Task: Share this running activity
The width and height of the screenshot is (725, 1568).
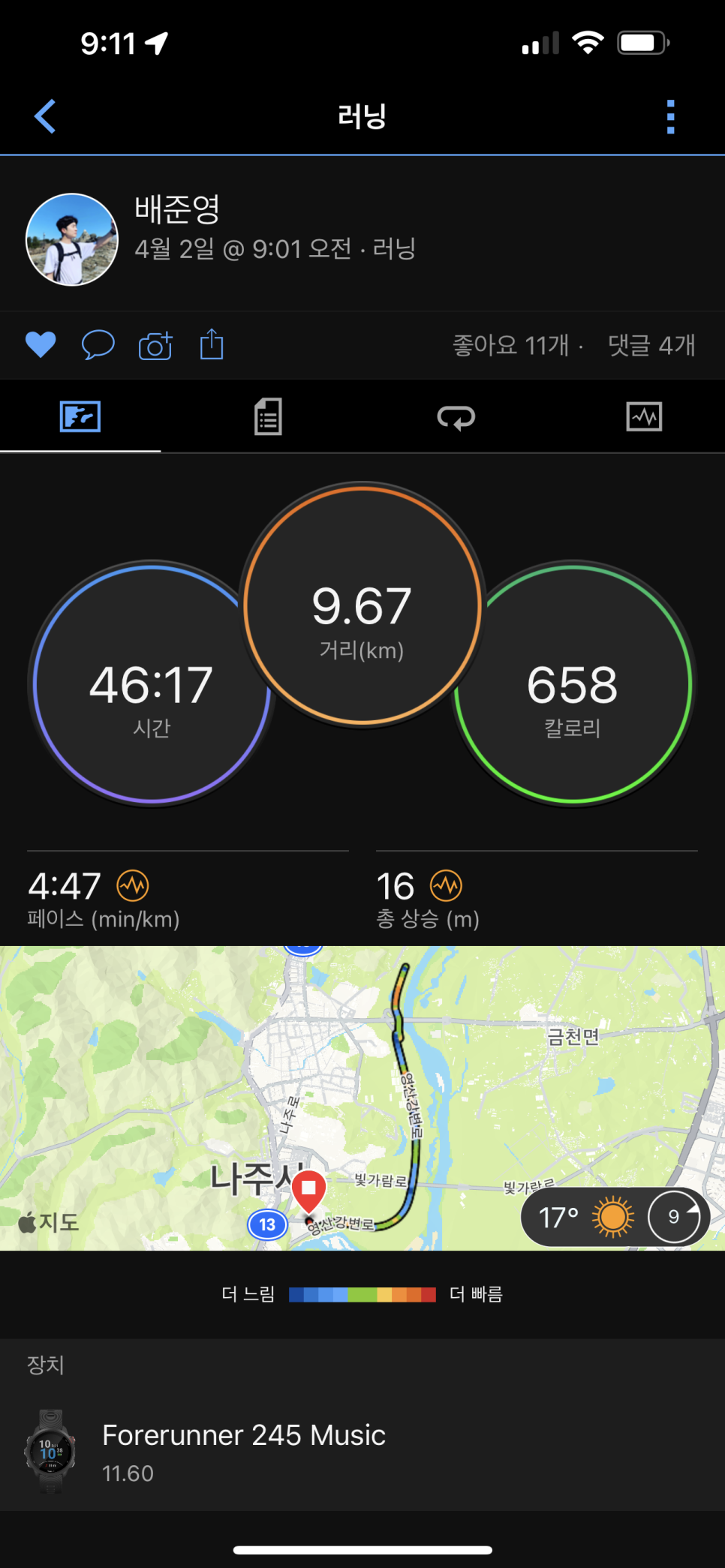Action: (212, 344)
